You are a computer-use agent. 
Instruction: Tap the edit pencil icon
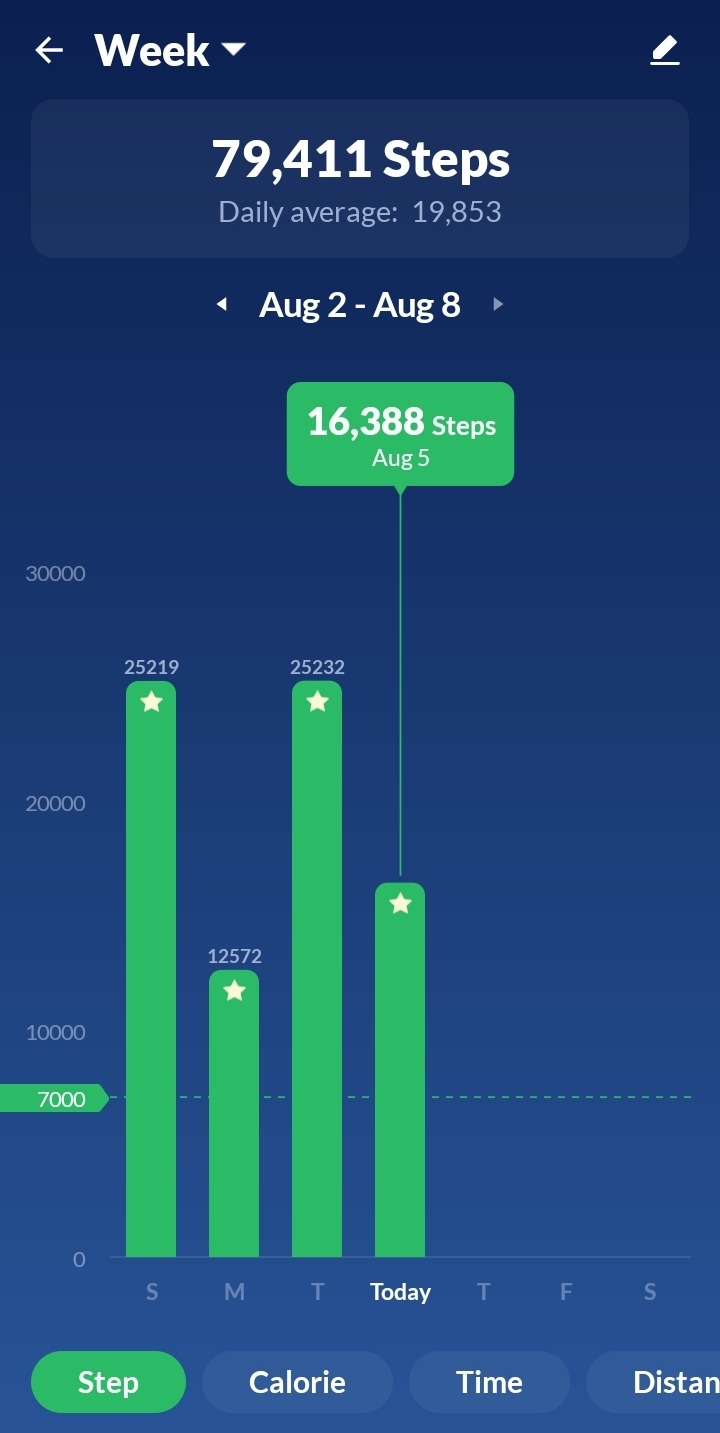[665, 50]
